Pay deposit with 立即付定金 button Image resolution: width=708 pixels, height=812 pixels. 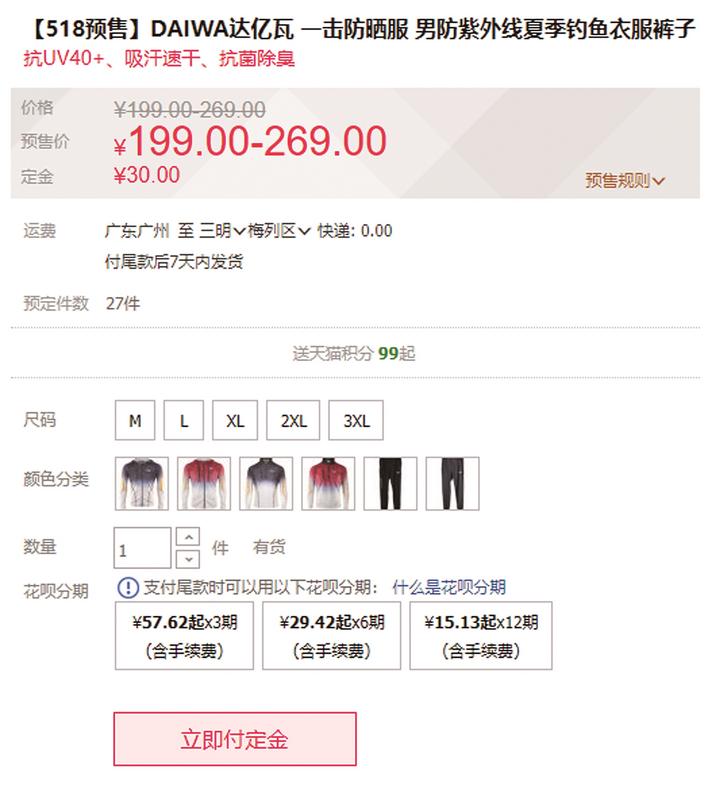[235, 740]
